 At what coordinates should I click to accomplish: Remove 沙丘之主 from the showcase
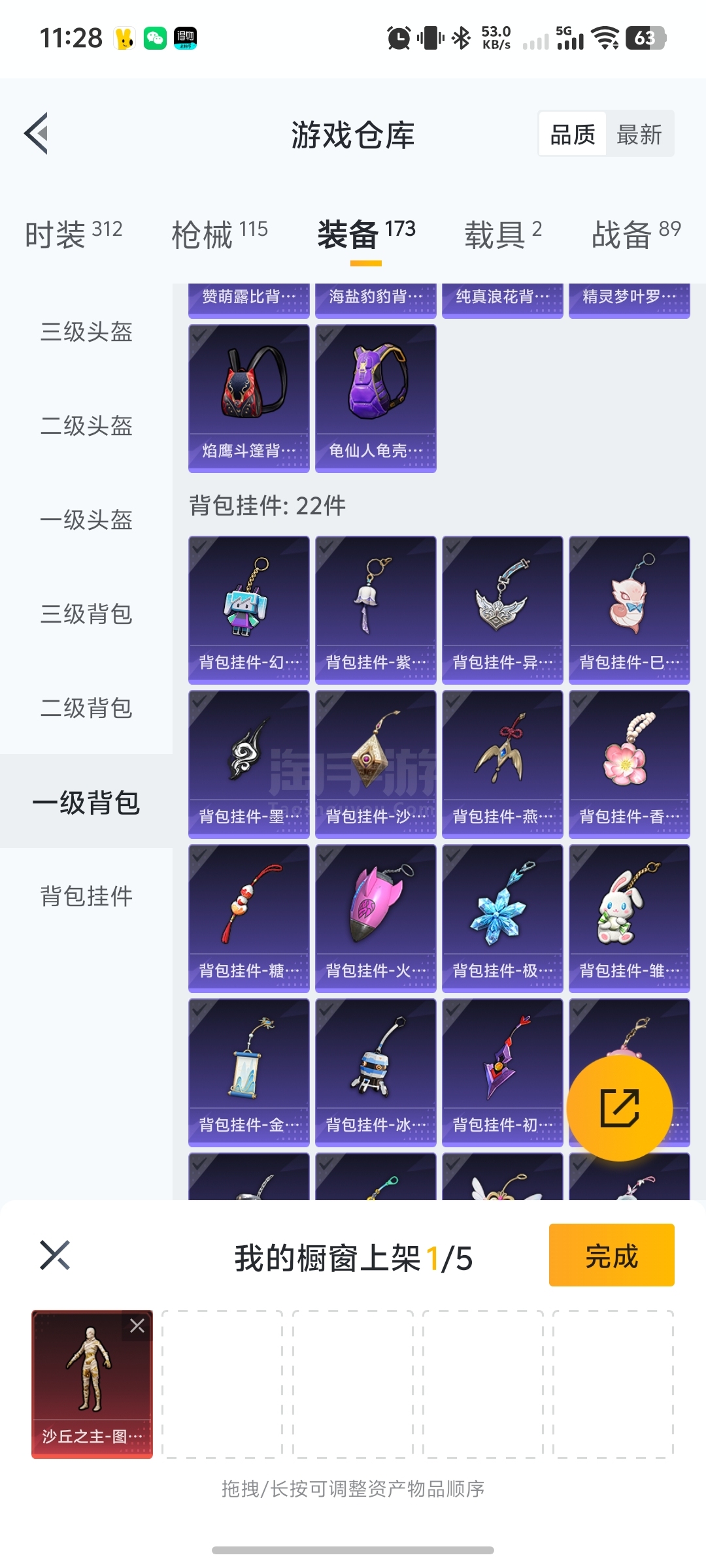(x=137, y=1326)
